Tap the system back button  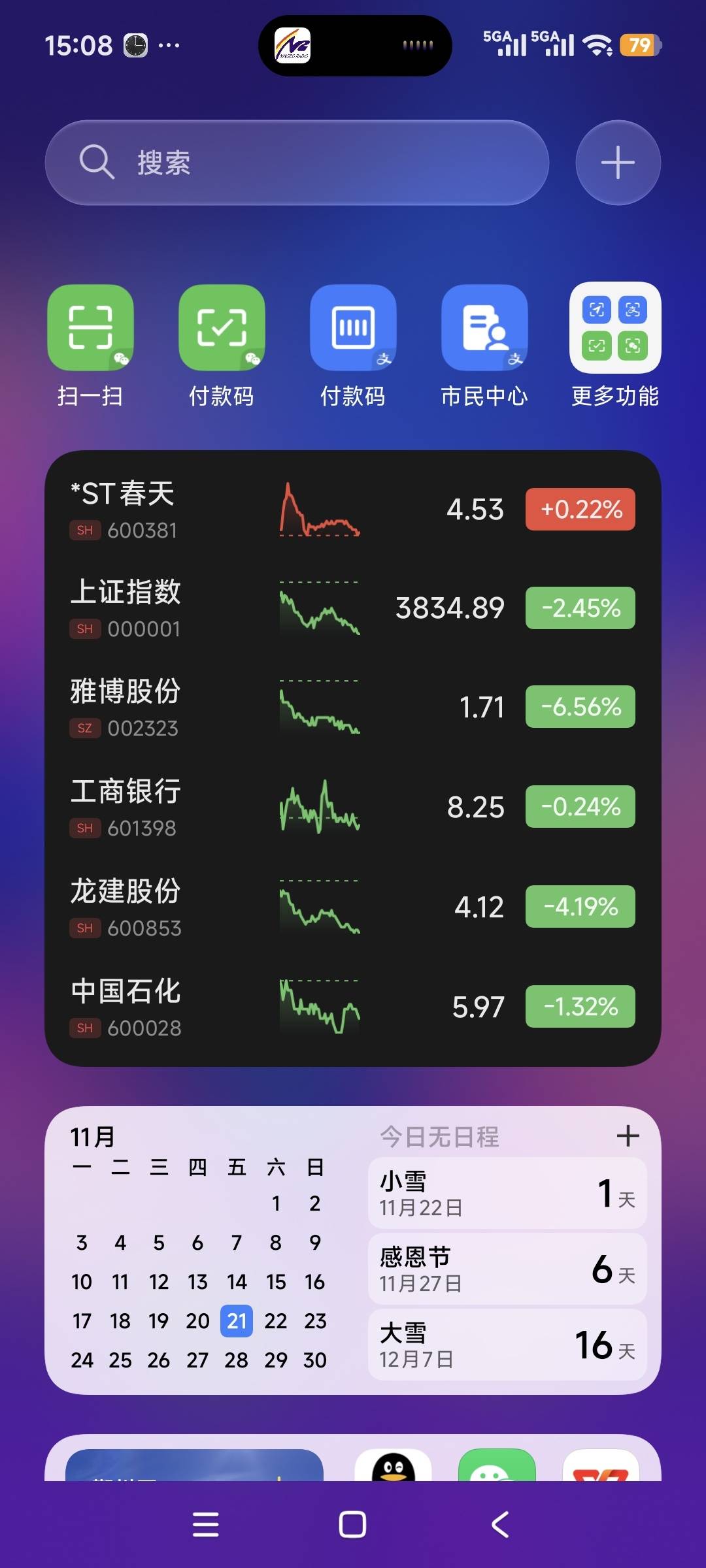coord(500,1525)
